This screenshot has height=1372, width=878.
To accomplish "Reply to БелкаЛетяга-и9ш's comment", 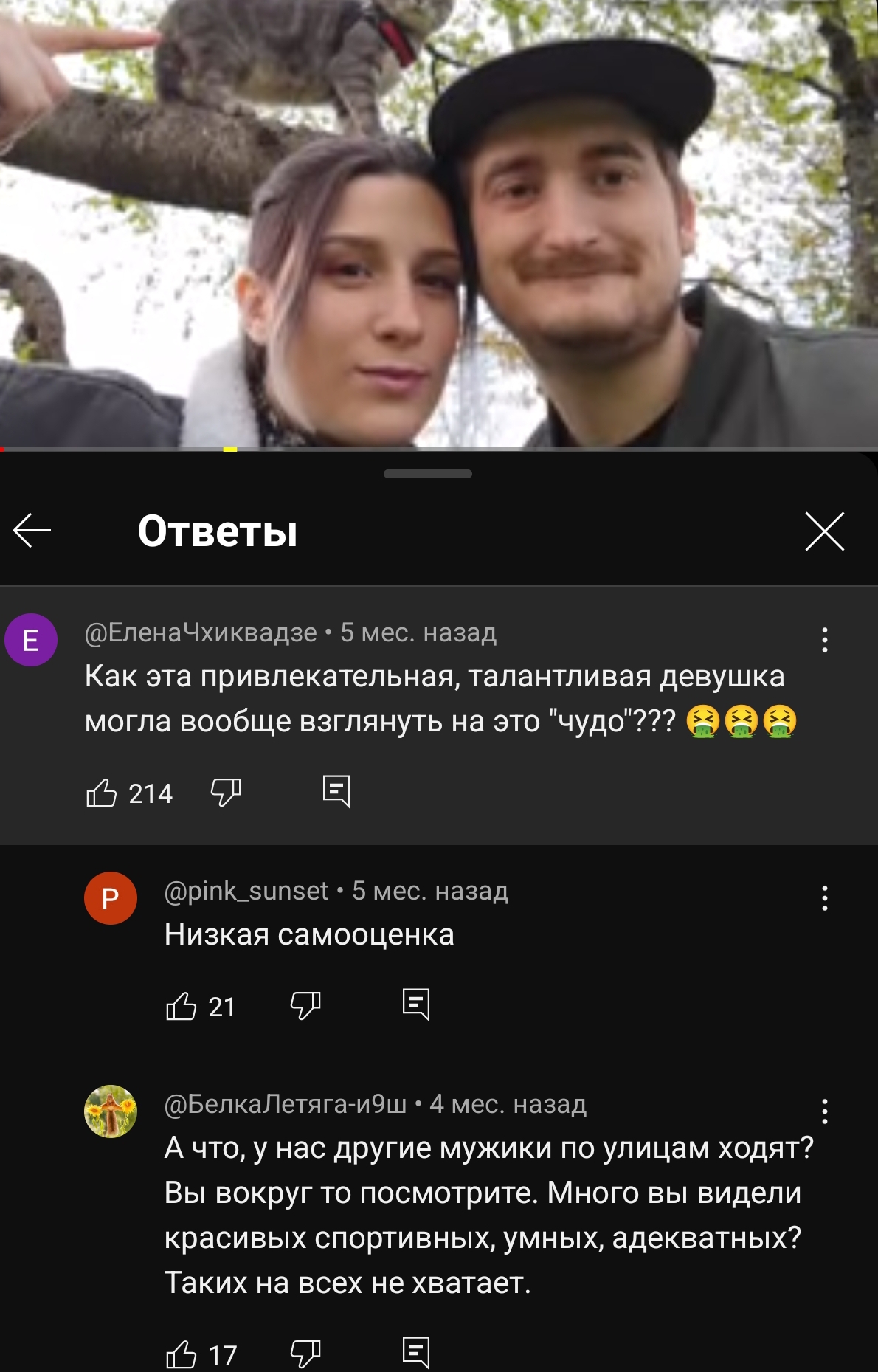I will coord(416,1352).
